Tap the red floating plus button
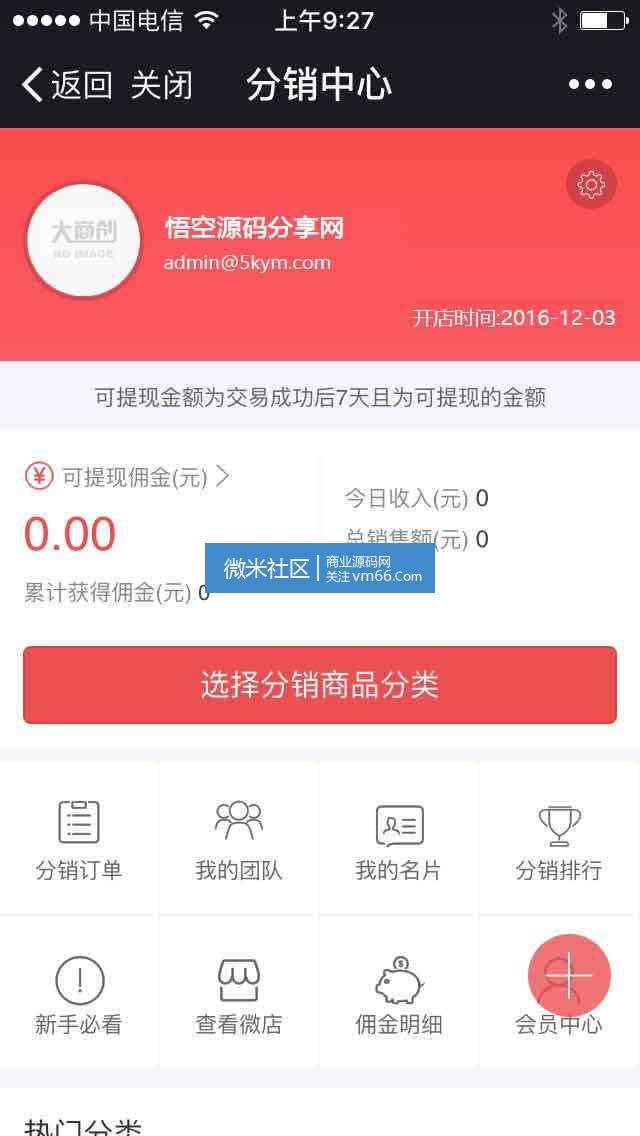 569,975
